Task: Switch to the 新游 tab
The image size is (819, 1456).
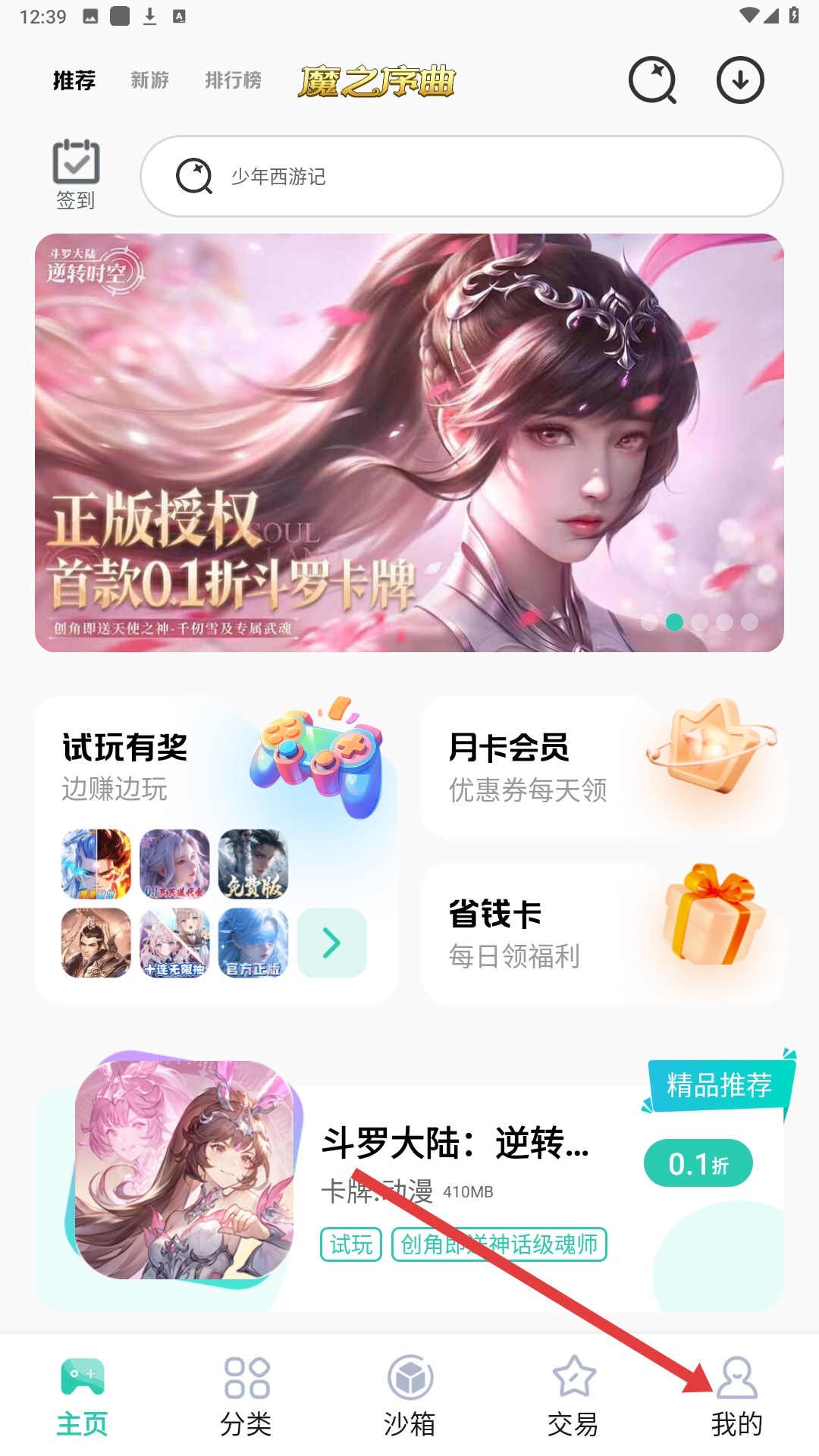Action: [x=149, y=80]
